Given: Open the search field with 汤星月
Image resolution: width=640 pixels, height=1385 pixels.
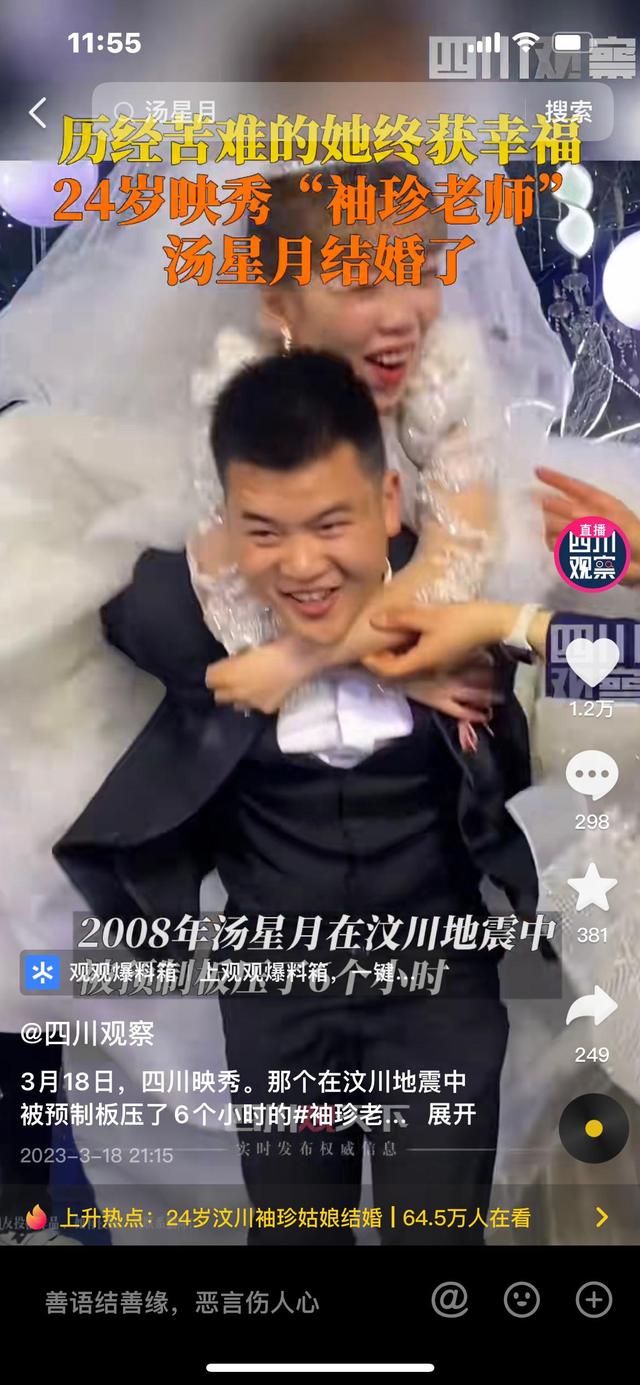Looking at the screenshot, I should click(x=300, y=111).
